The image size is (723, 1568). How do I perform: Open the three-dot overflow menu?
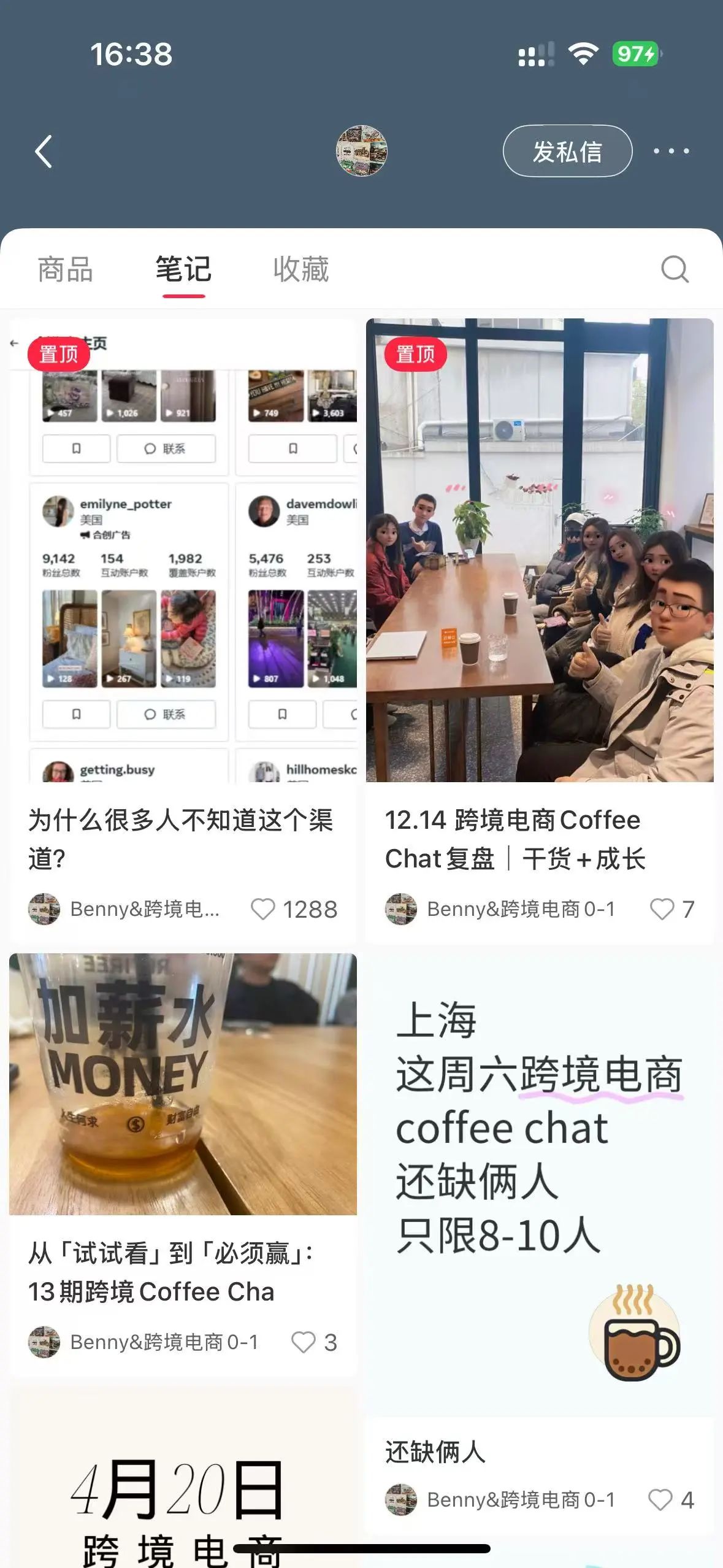(x=671, y=151)
